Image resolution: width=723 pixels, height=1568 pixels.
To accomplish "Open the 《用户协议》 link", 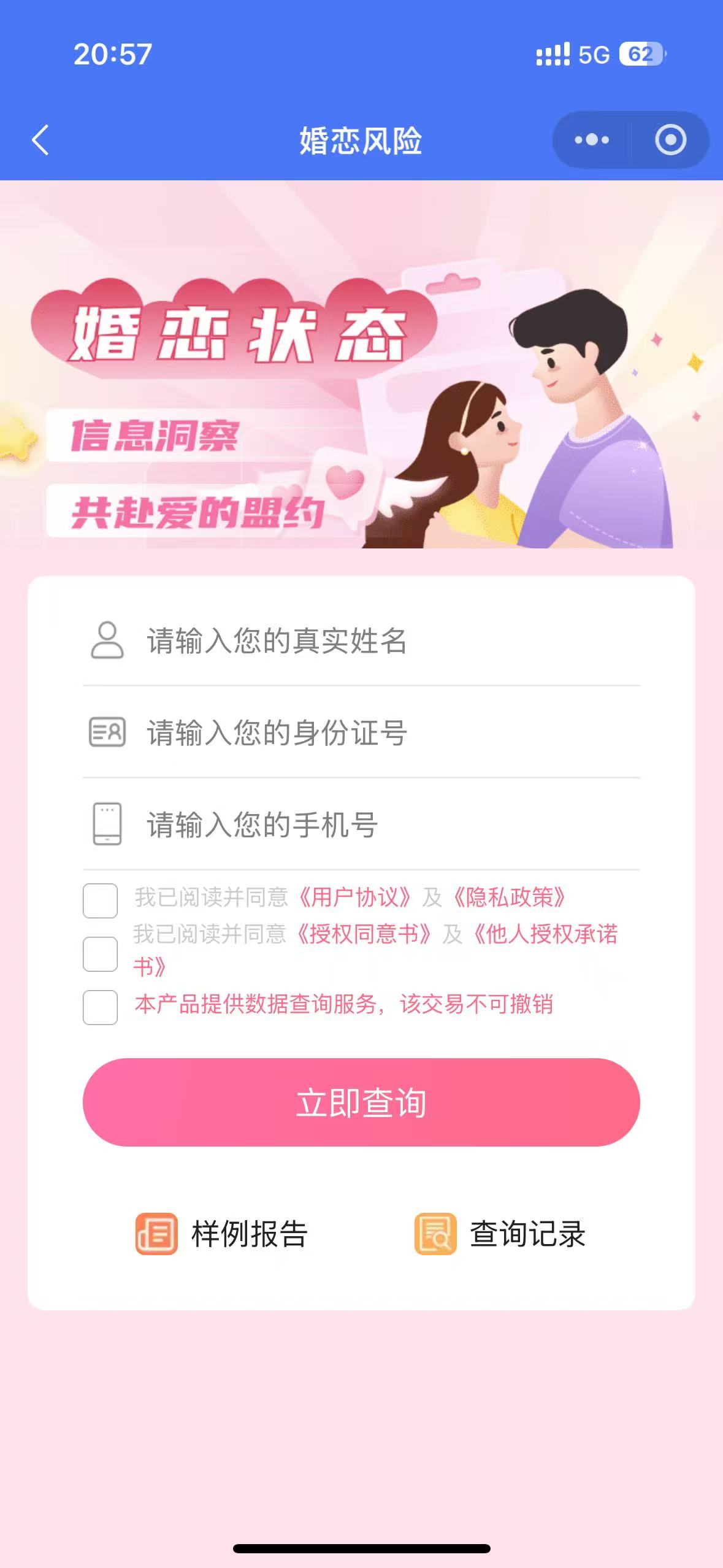I will point(354,897).
